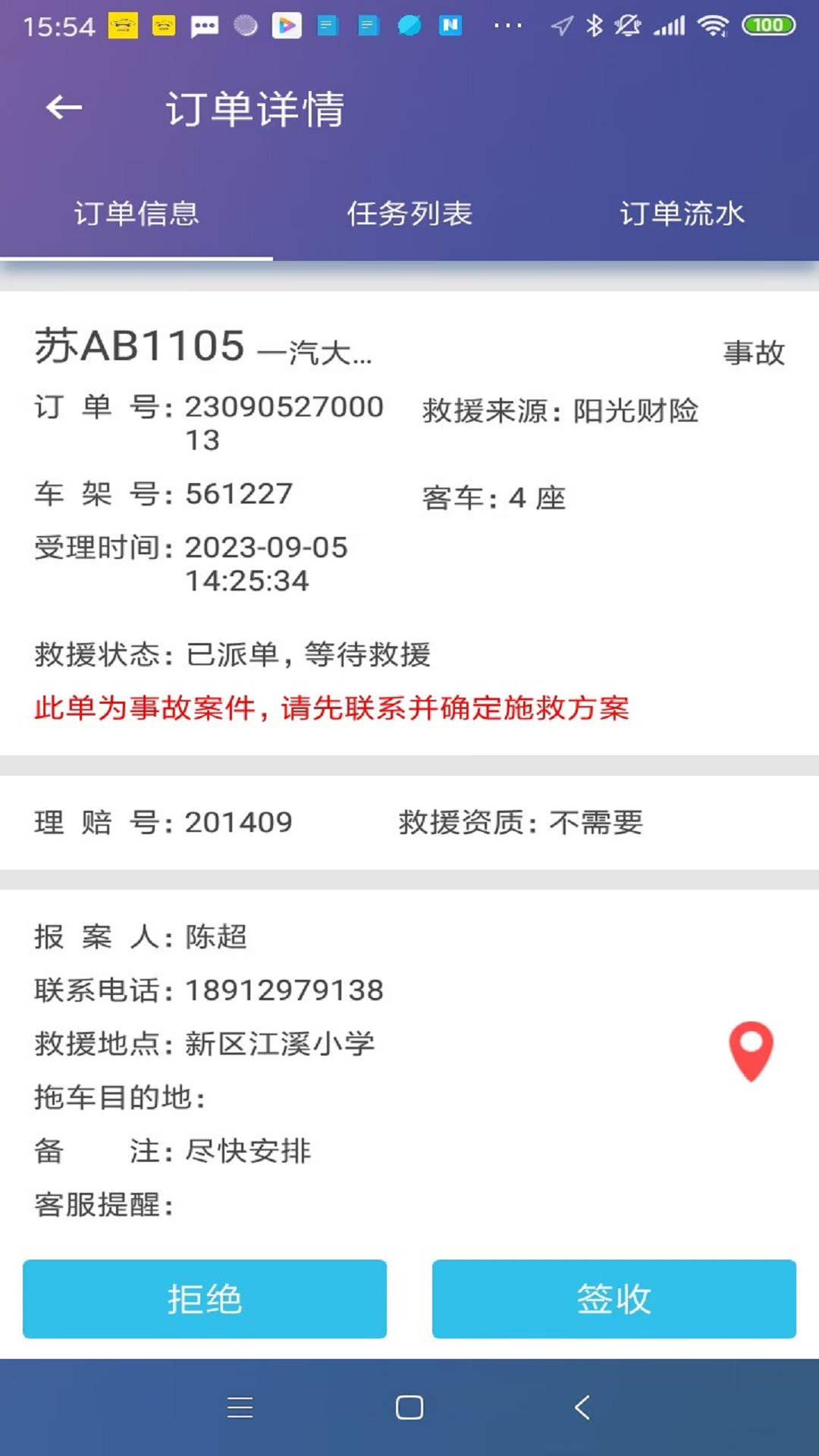Open the 订单流水 tab
Screen dimensions: 819x1456
pyautogui.click(x=682, y=215)
